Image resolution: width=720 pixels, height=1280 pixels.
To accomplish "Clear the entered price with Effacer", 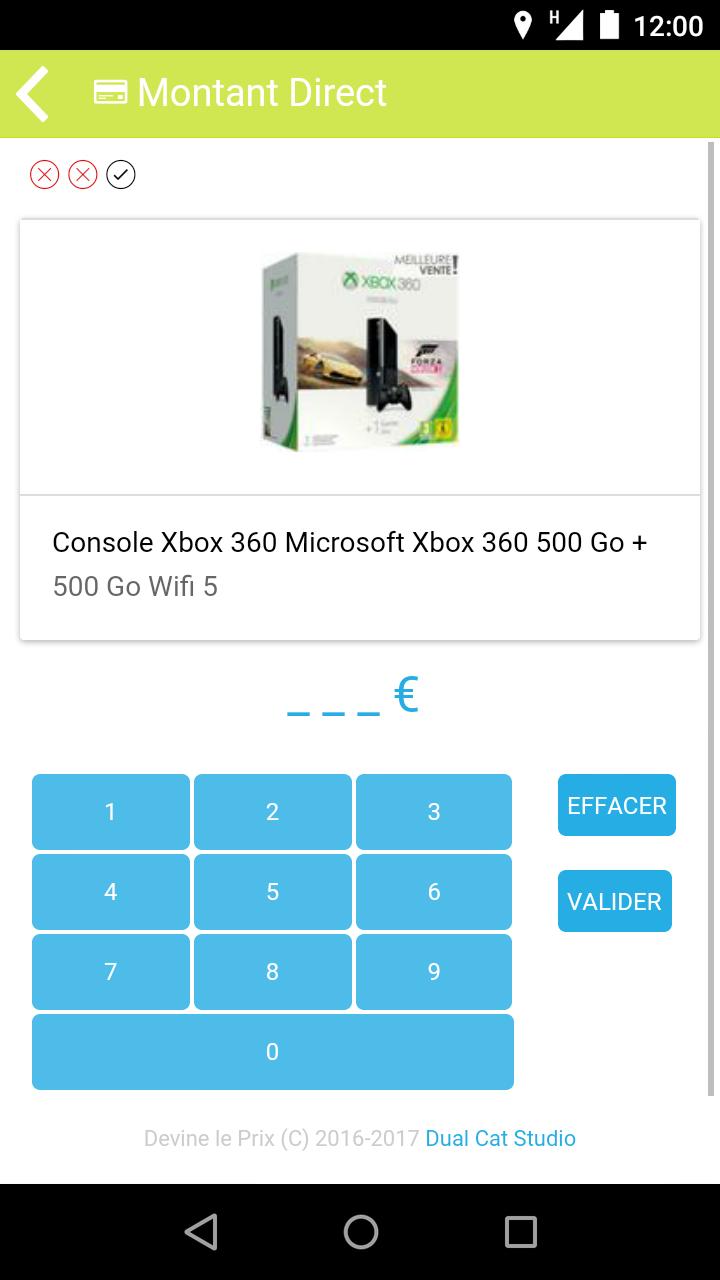I will [x=616, y=805].
